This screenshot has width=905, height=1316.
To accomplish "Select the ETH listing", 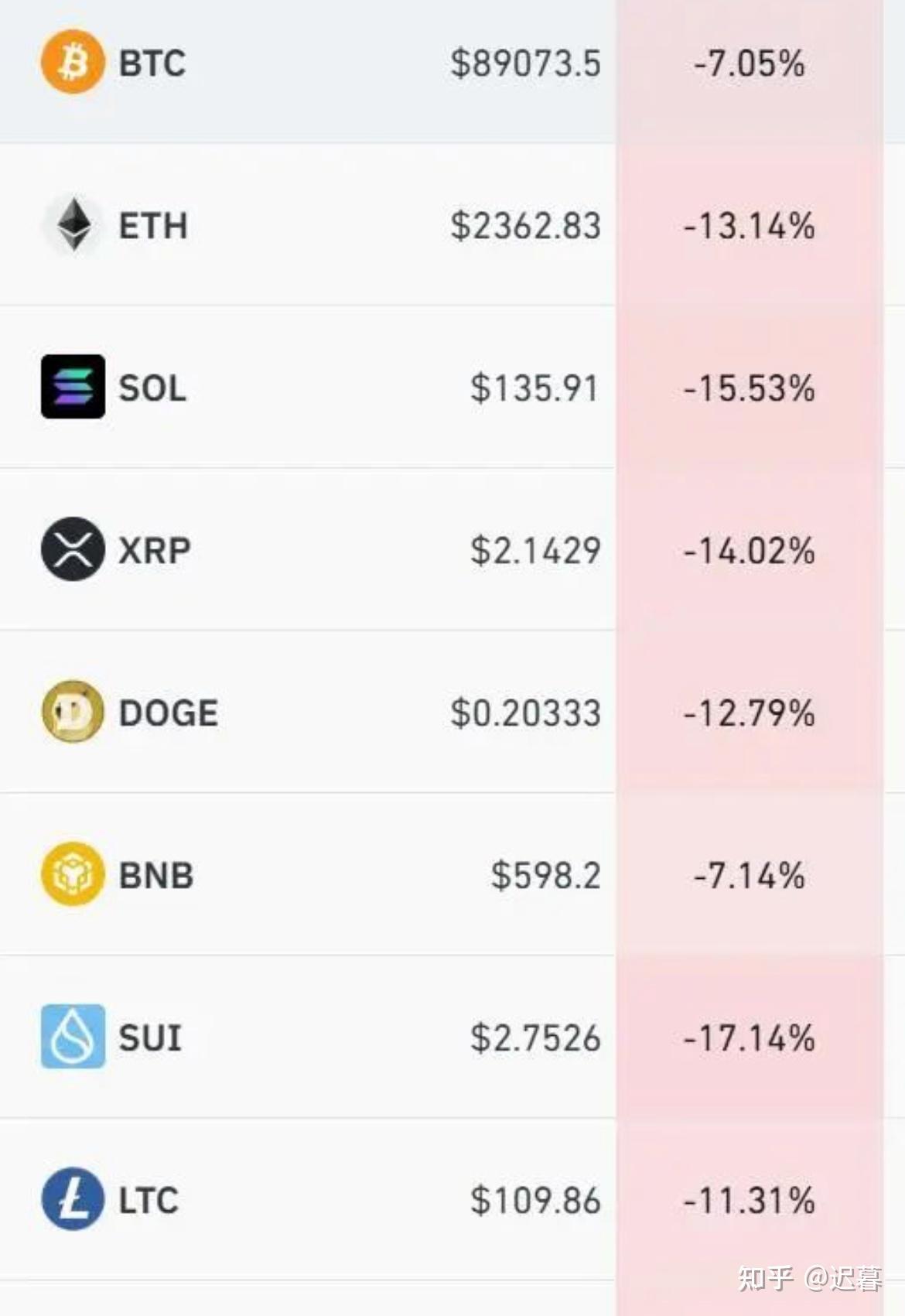I will click(153, 226).
